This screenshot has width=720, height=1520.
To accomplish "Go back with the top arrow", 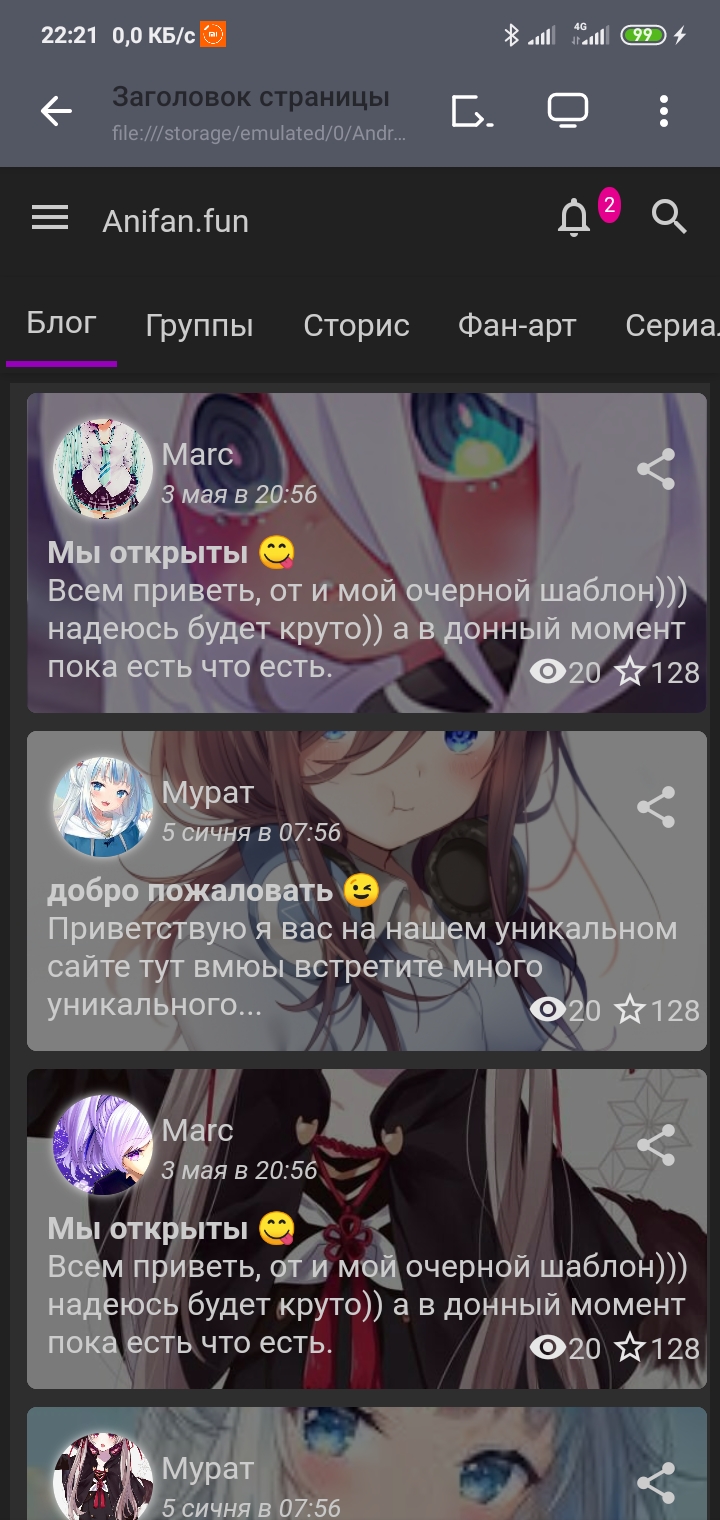I will click(56, 112).
